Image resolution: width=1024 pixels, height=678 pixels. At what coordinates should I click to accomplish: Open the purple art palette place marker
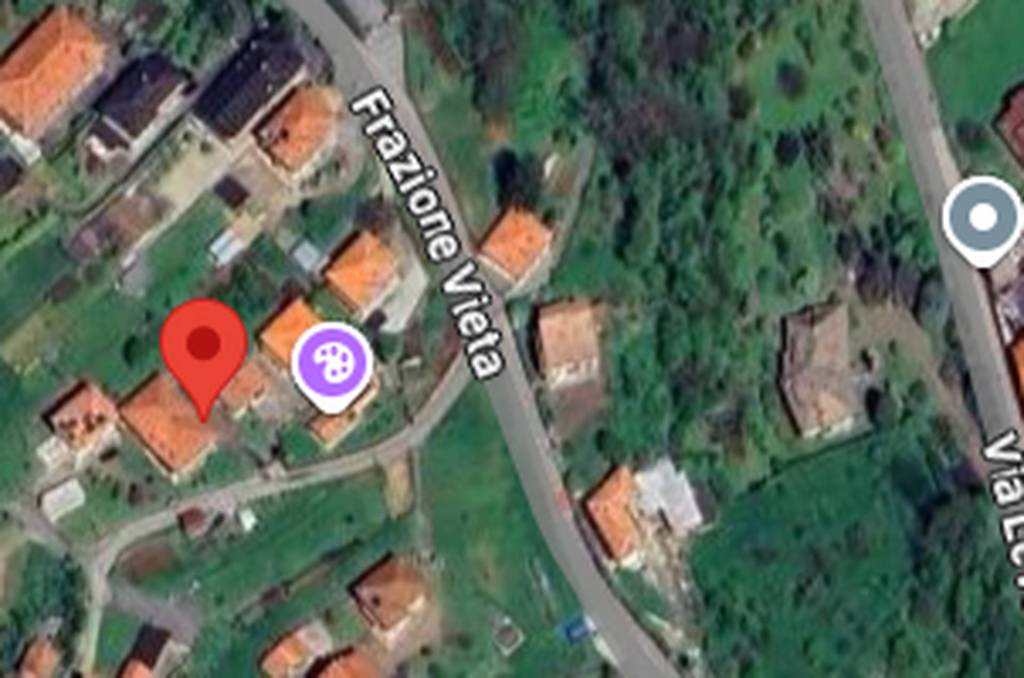pyautogui.click(x=331, y=361)
